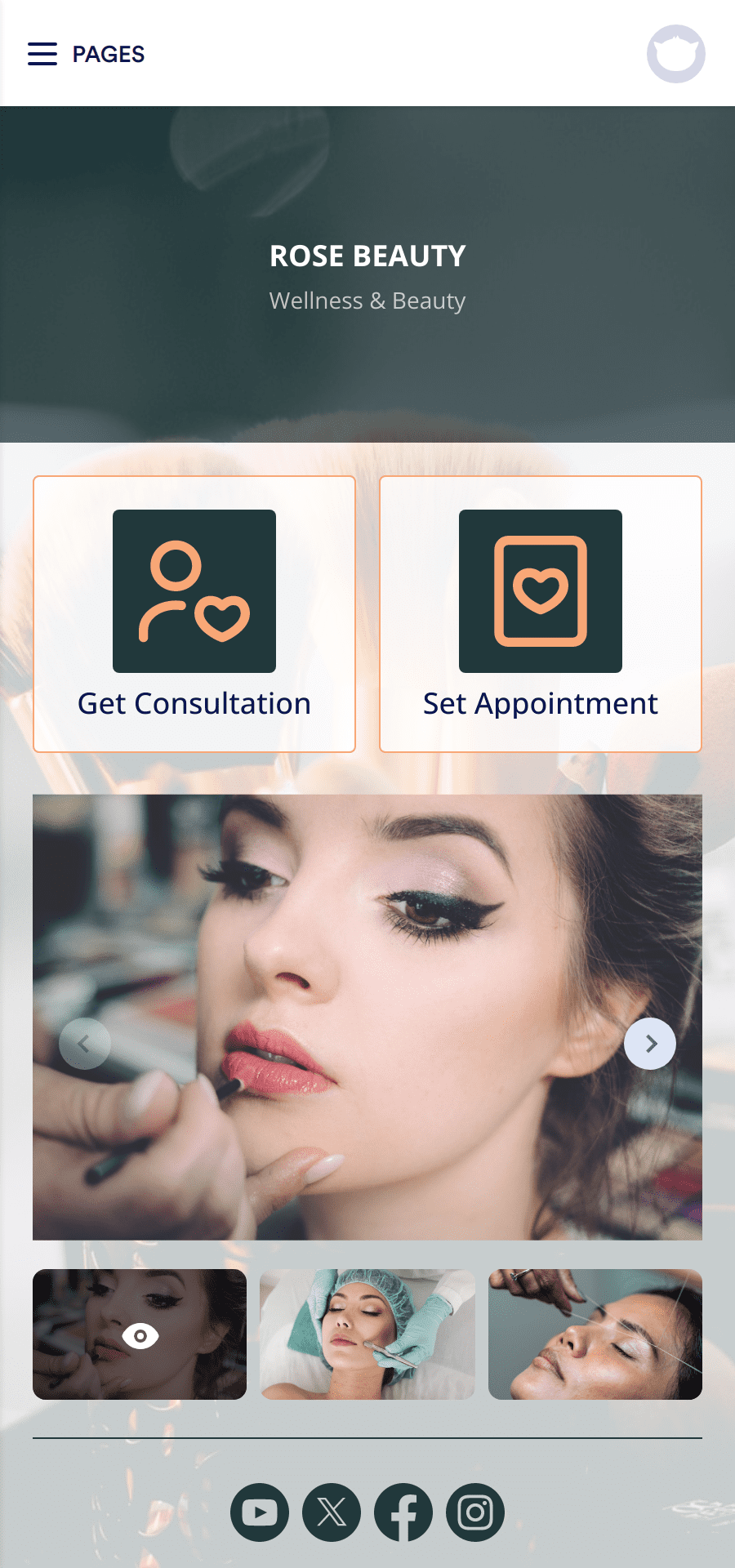
Task: Open the Set Appointment card
Action: tap(541, 614)
